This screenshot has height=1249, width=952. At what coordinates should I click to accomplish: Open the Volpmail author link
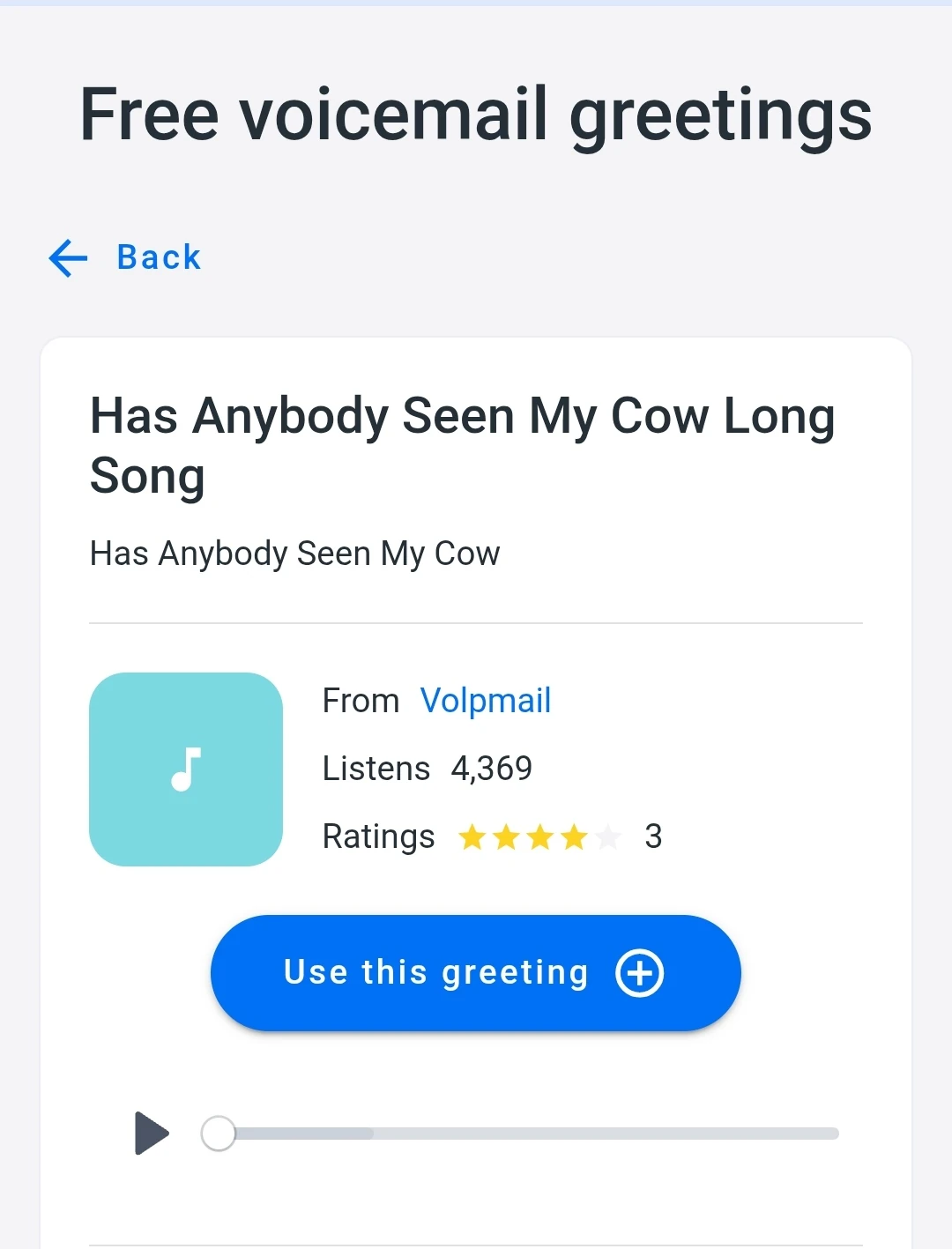[x=485, y=701]
